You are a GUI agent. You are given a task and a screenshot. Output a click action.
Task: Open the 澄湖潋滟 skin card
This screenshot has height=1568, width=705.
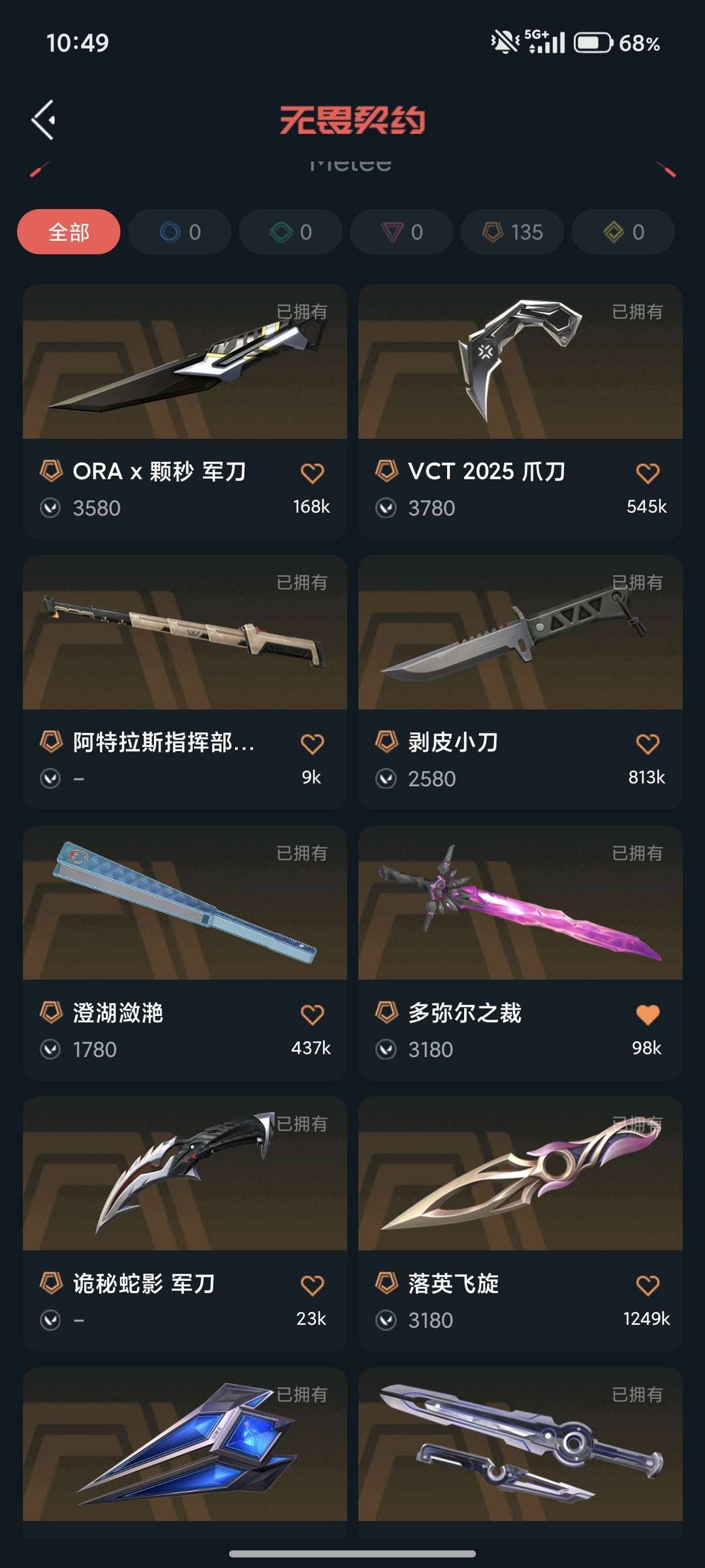pos(185,904)
